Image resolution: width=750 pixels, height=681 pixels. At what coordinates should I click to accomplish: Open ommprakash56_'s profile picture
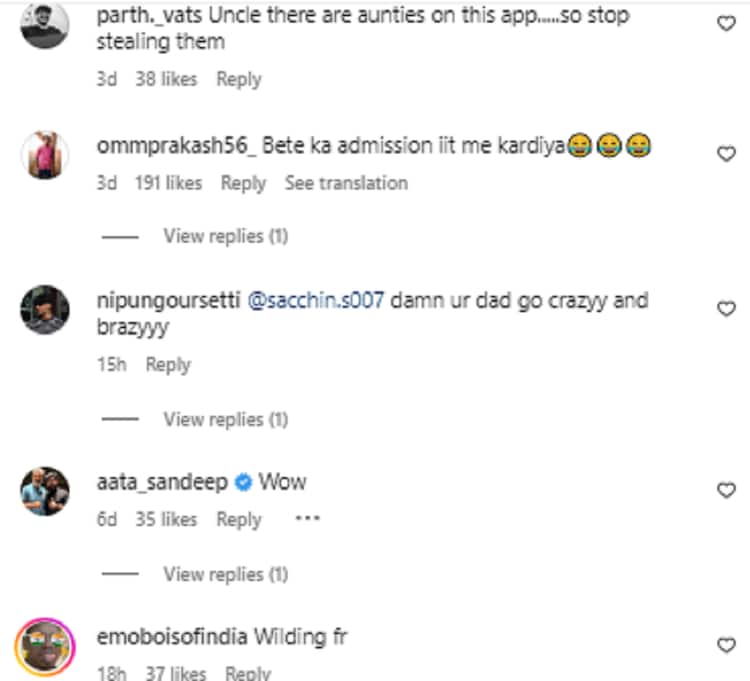point(45,155)
